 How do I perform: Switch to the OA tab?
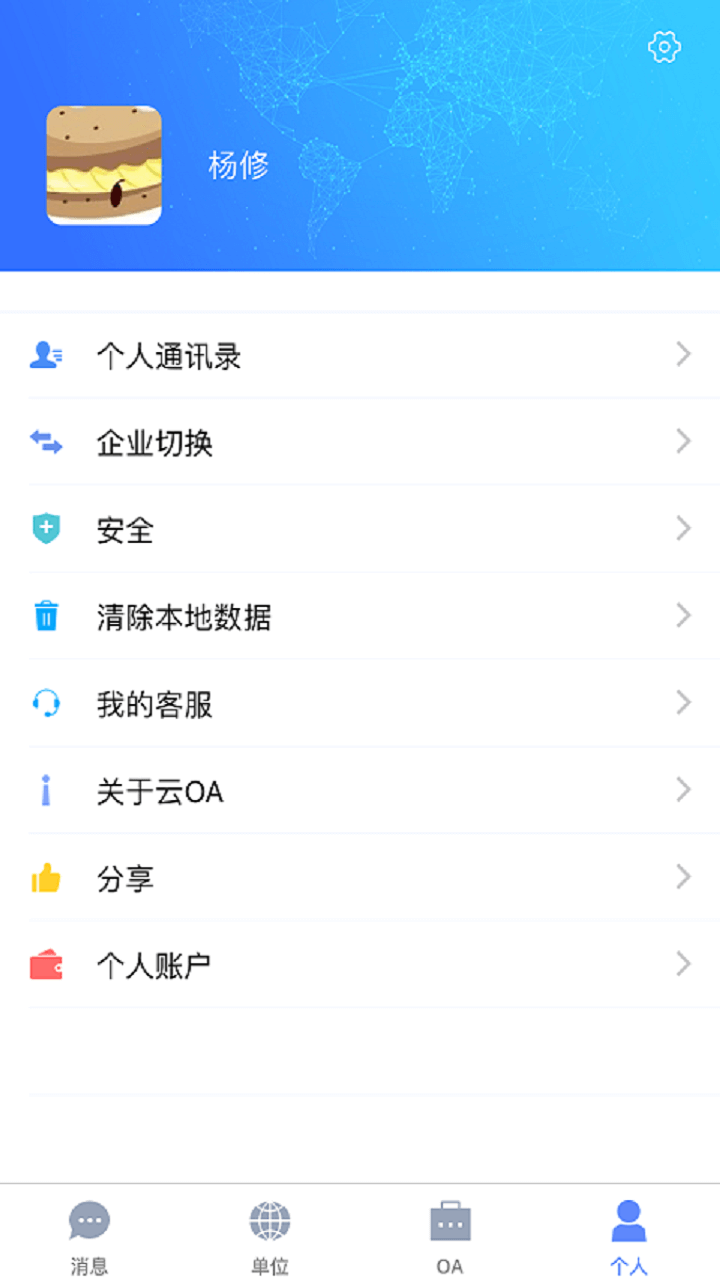click(450, 1237)
